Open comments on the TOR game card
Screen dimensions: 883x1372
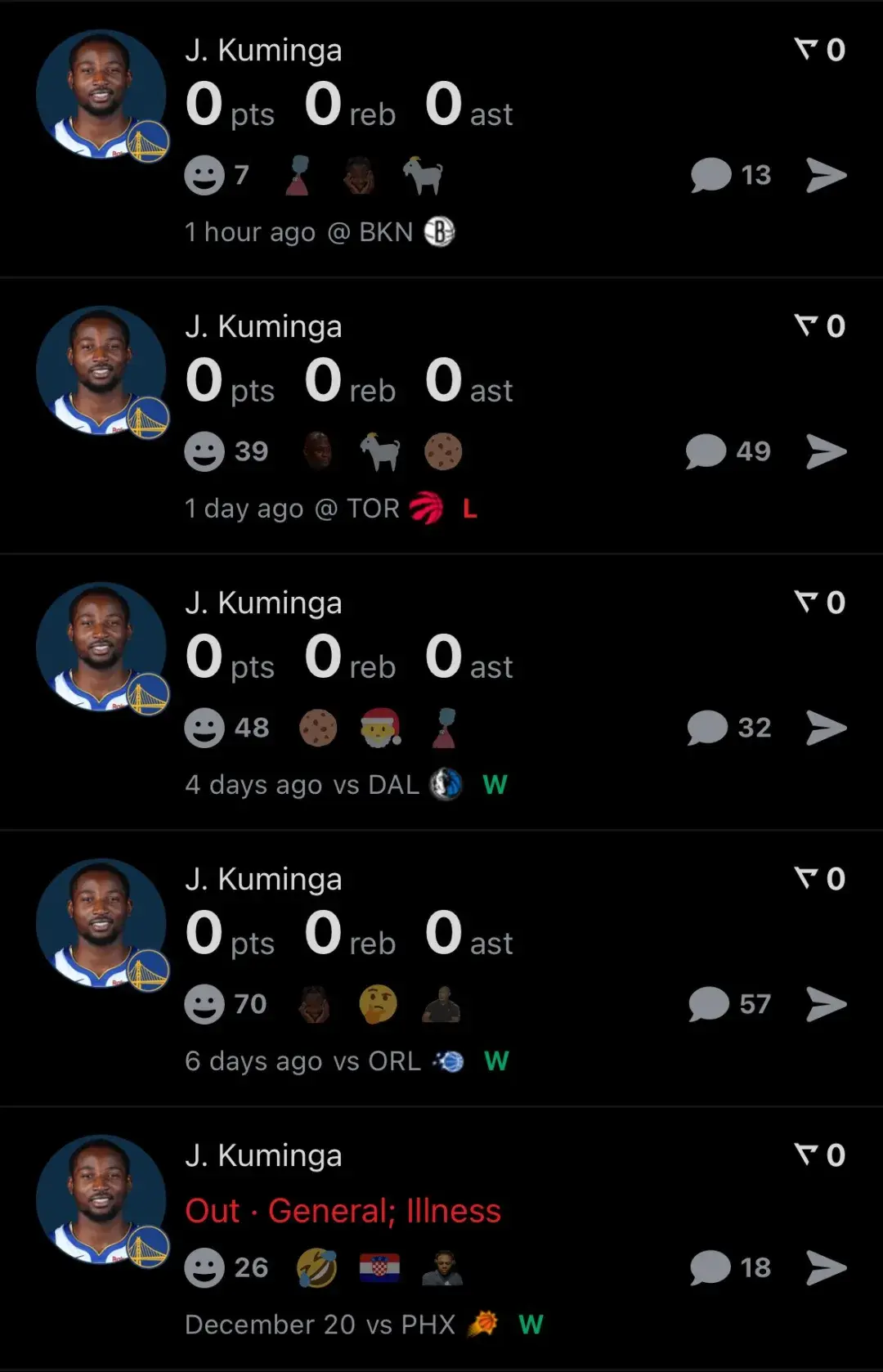(x=727, y=451)
